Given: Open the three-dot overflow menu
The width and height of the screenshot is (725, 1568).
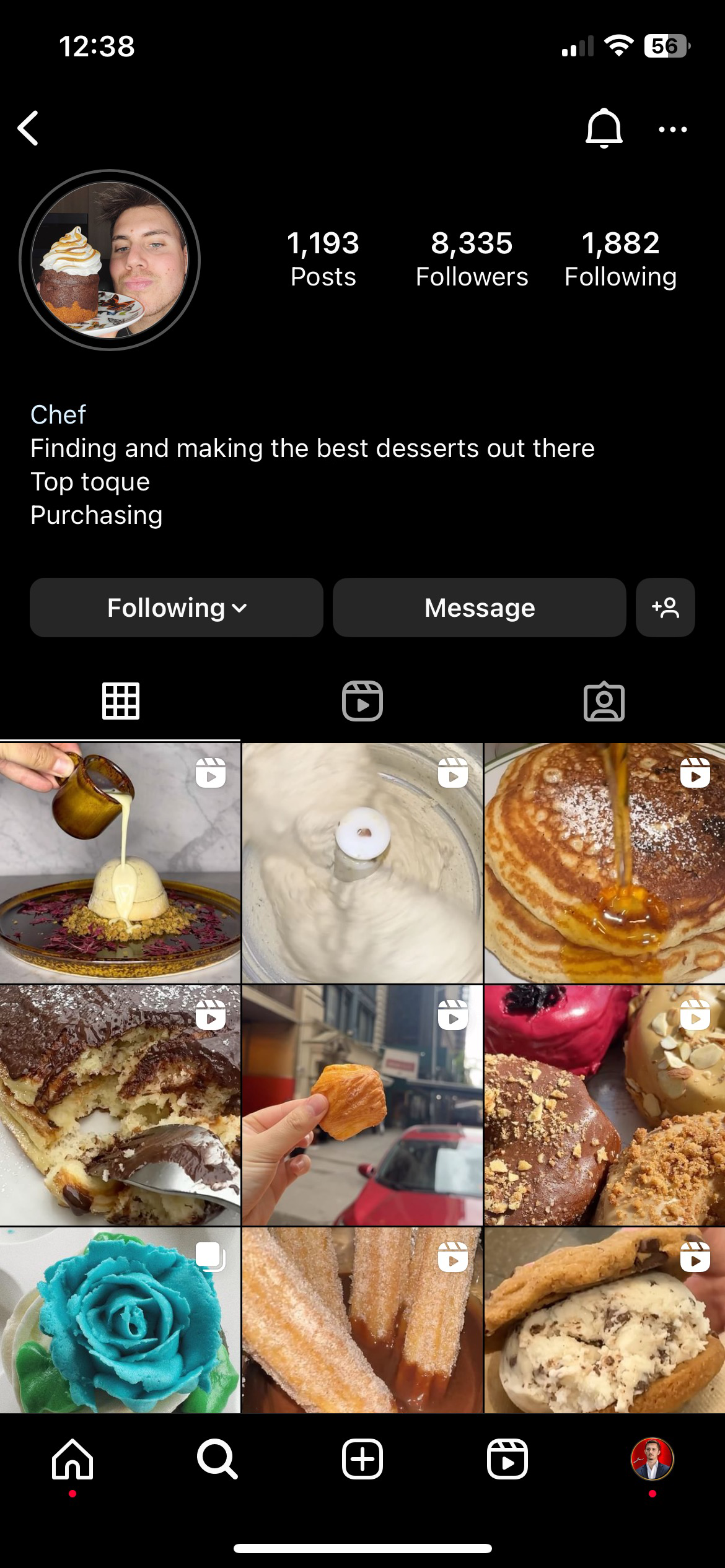Looking at the screenshot, I should click(672, 129).
